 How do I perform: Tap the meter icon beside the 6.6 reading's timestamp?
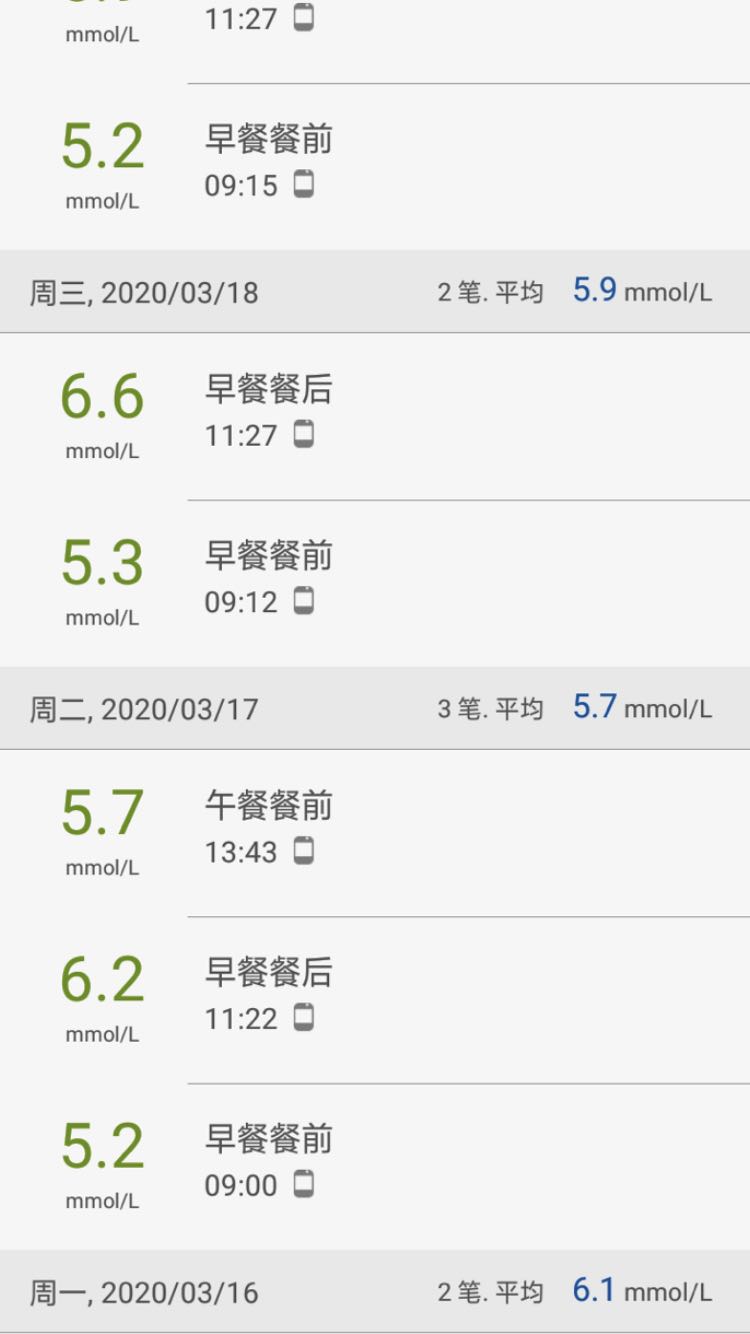pos(303,436)
